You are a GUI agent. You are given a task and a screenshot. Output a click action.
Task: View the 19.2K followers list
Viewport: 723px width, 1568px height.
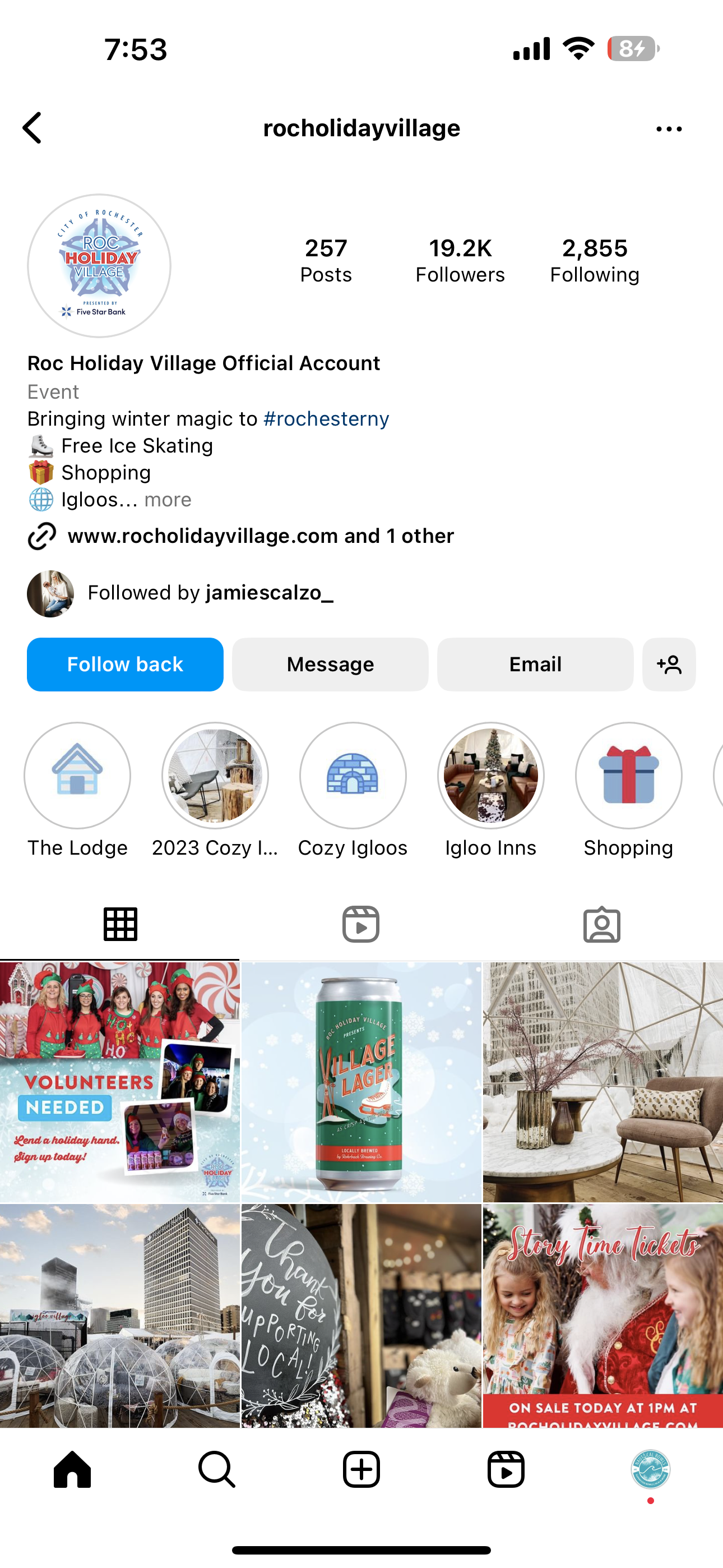460,260
